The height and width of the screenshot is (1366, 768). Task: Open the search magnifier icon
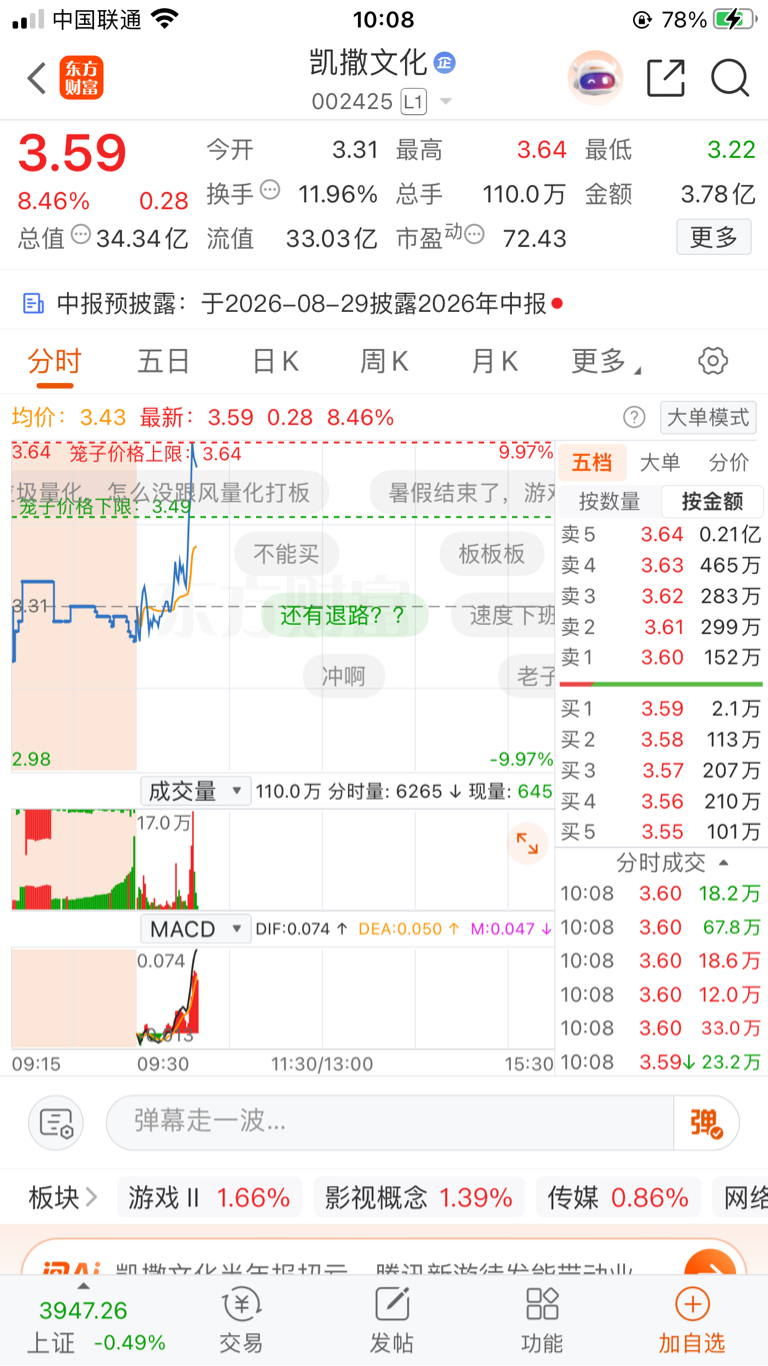(730, 78)
